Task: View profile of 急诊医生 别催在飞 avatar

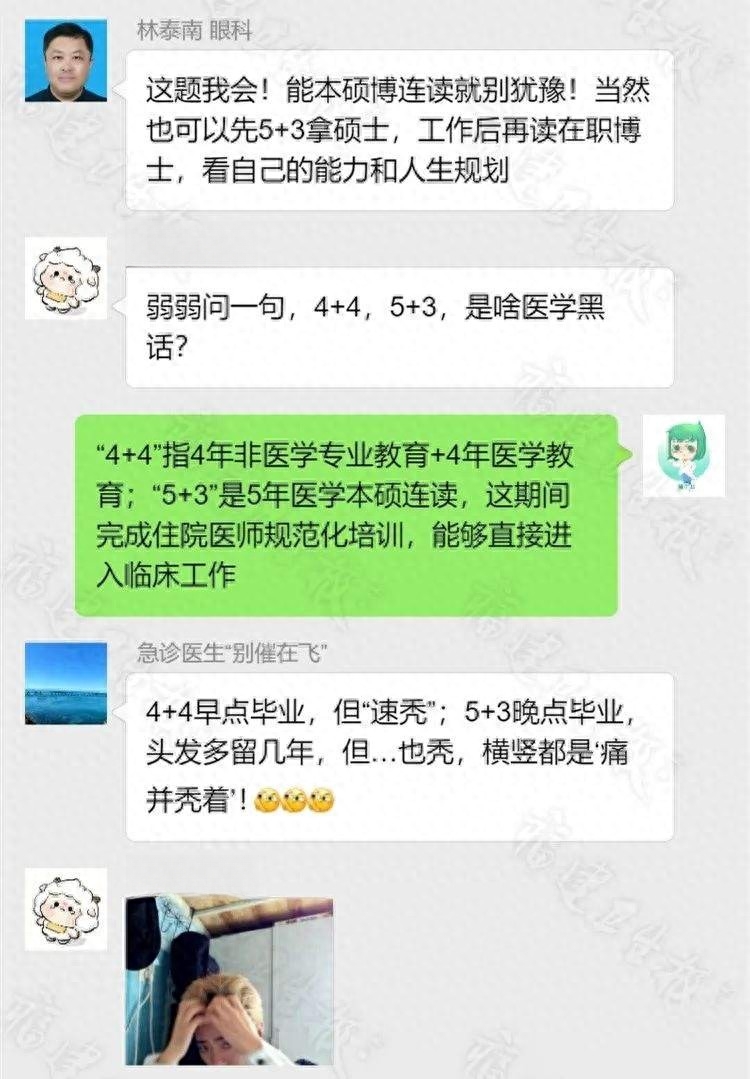Action: 65,683
